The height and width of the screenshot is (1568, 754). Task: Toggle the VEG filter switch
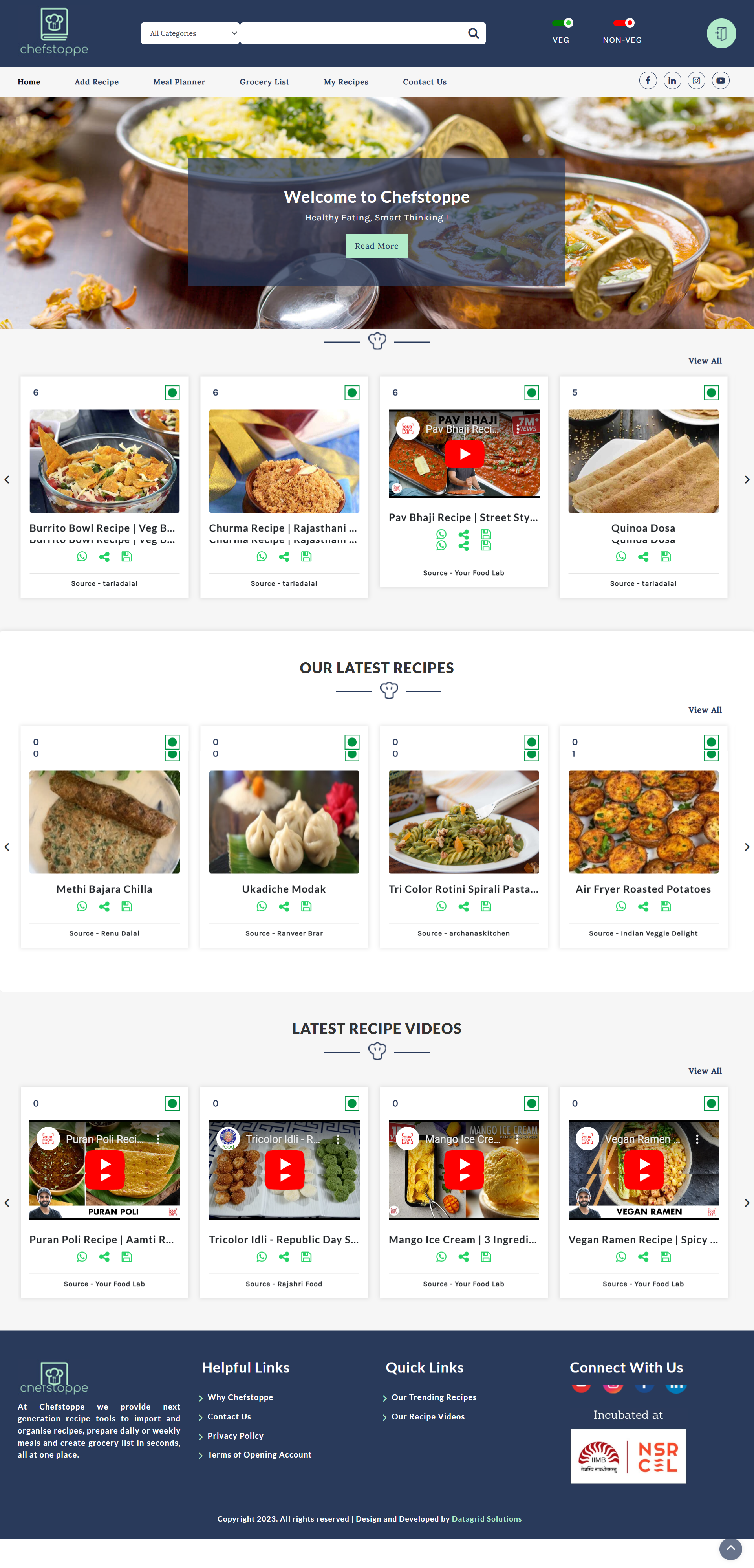tap(563, 23)
